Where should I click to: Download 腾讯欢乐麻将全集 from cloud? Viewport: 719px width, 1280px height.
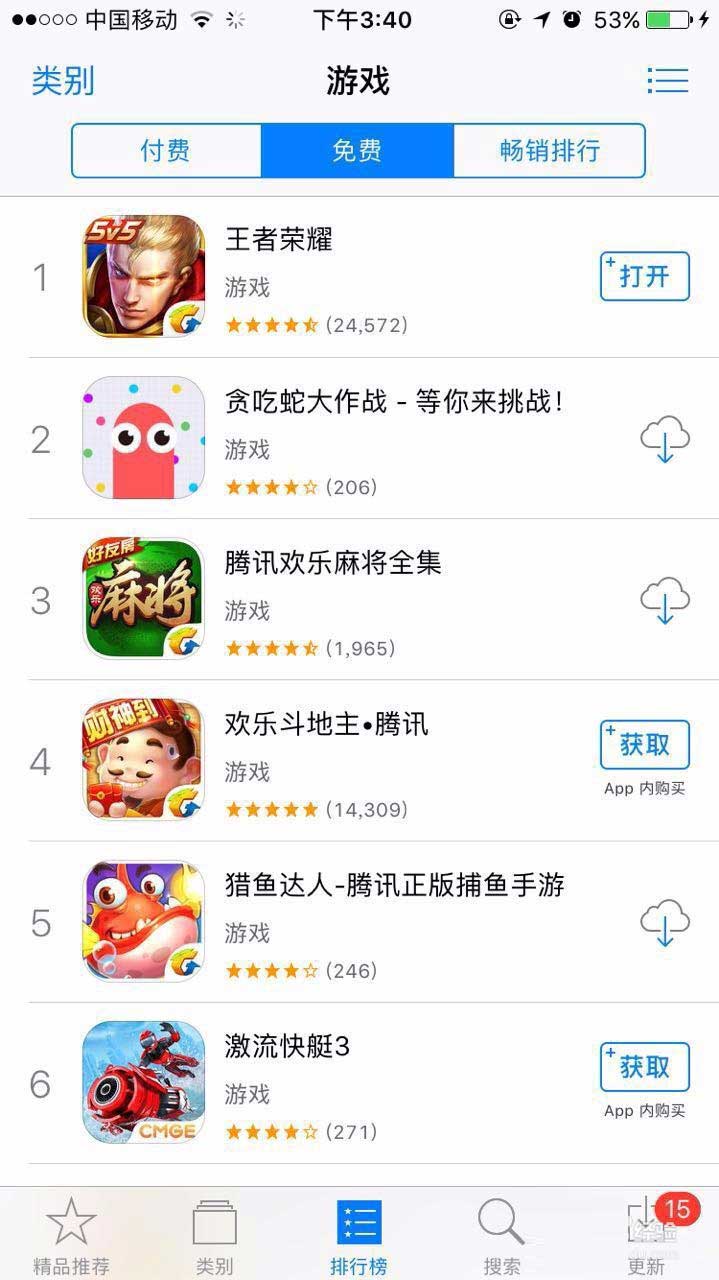(665, 600)
